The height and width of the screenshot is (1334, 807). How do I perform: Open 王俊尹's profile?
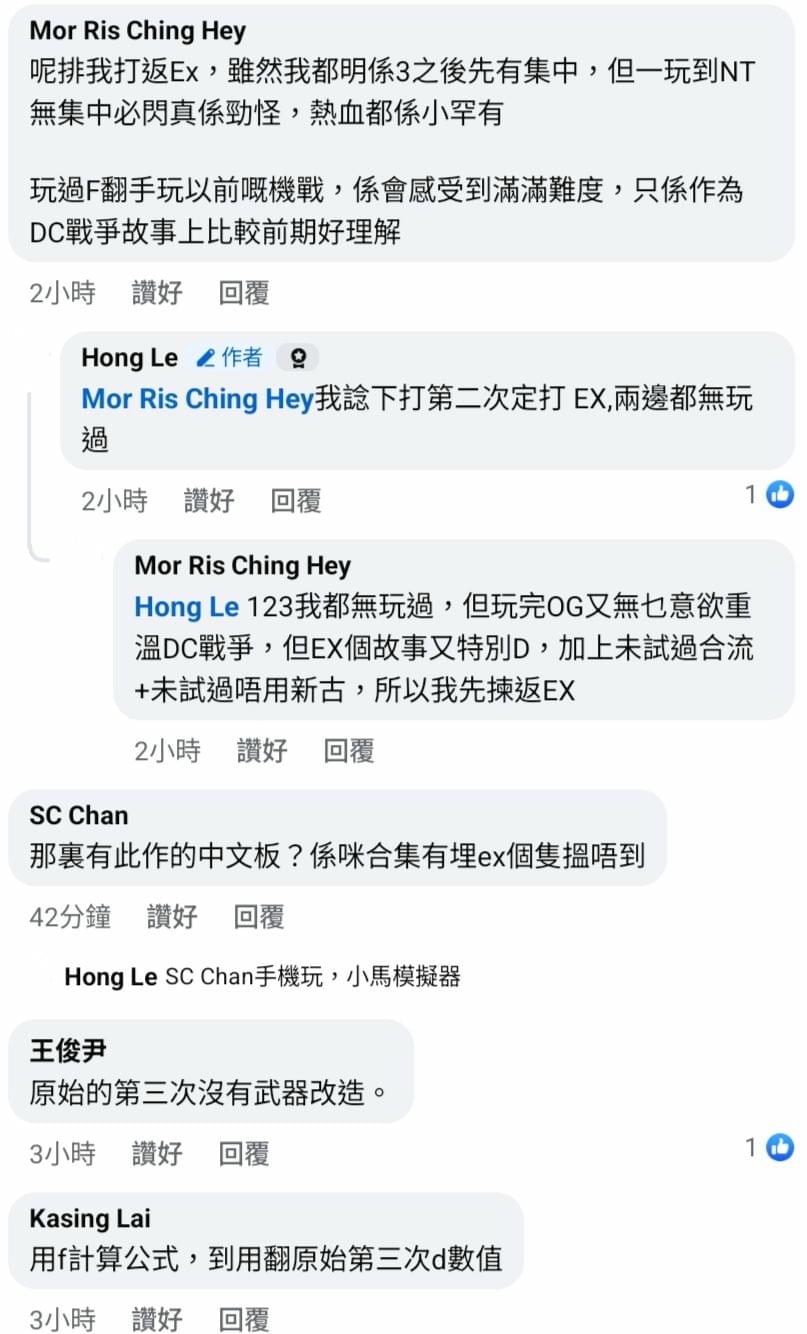click(68, 1049)
